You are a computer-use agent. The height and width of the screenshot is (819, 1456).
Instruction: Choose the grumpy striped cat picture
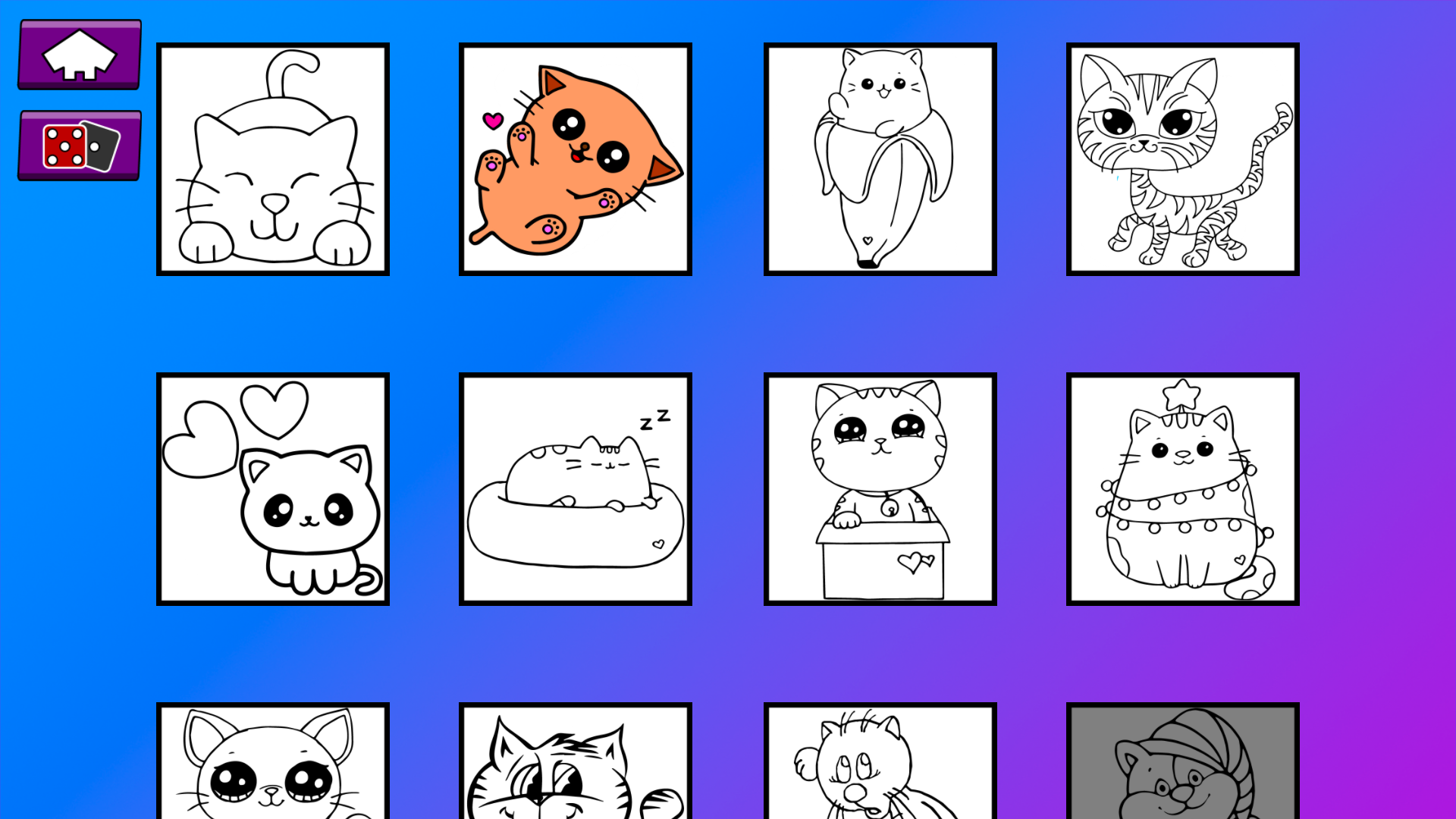coord(576,762)
